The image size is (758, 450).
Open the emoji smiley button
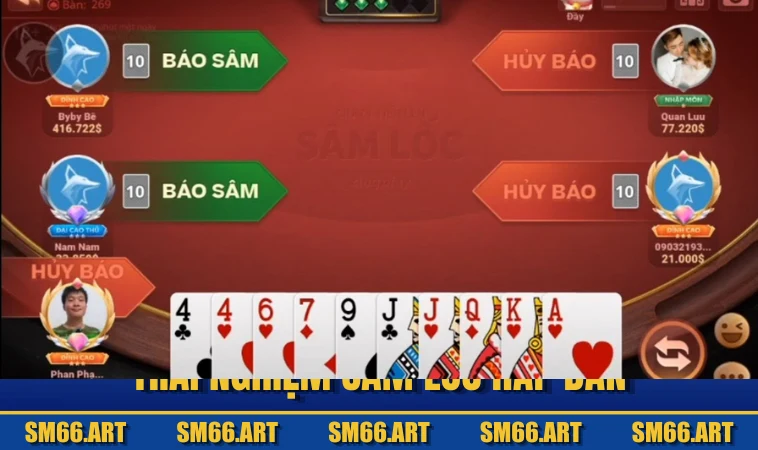[x=732, y=331]
